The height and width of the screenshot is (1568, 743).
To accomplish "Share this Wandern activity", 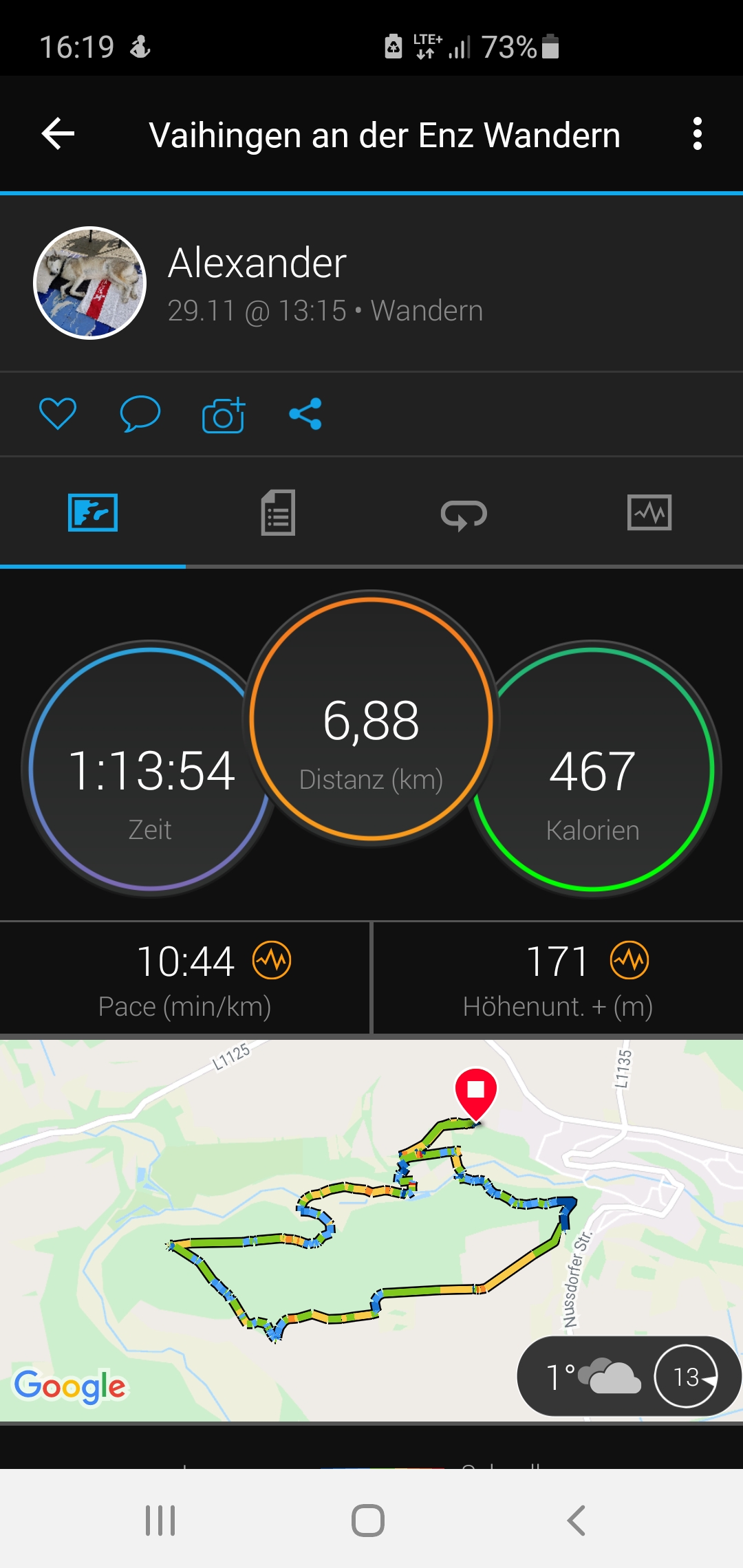I will click(305, 414).
